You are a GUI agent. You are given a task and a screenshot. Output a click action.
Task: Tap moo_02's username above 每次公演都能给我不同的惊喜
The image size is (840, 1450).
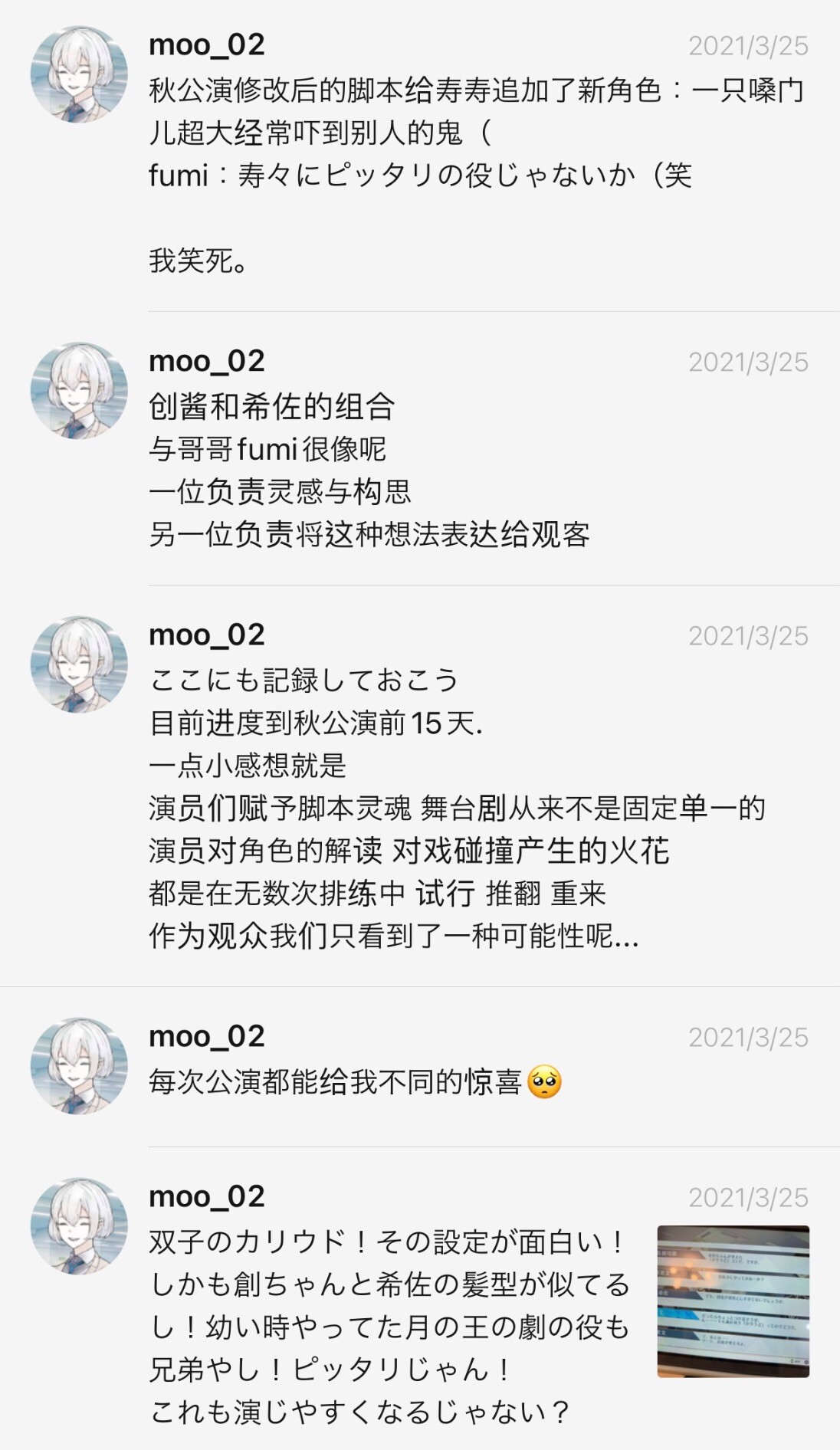tap(207, 1036)
